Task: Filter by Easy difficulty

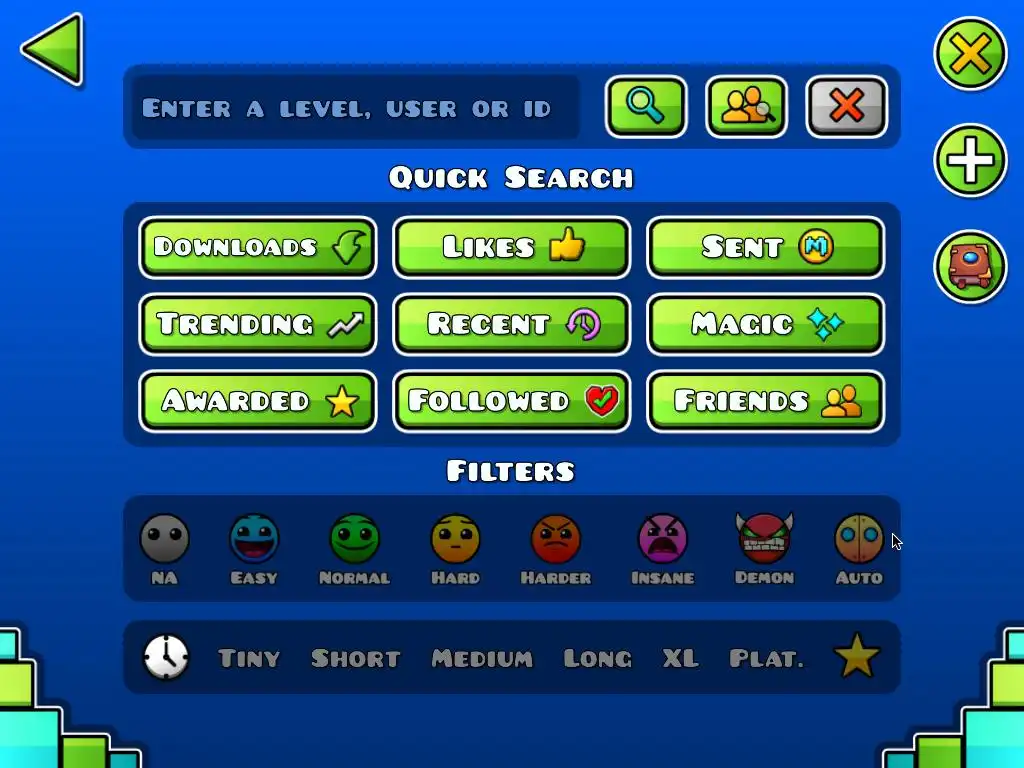Action: click(x=254, y=540)
